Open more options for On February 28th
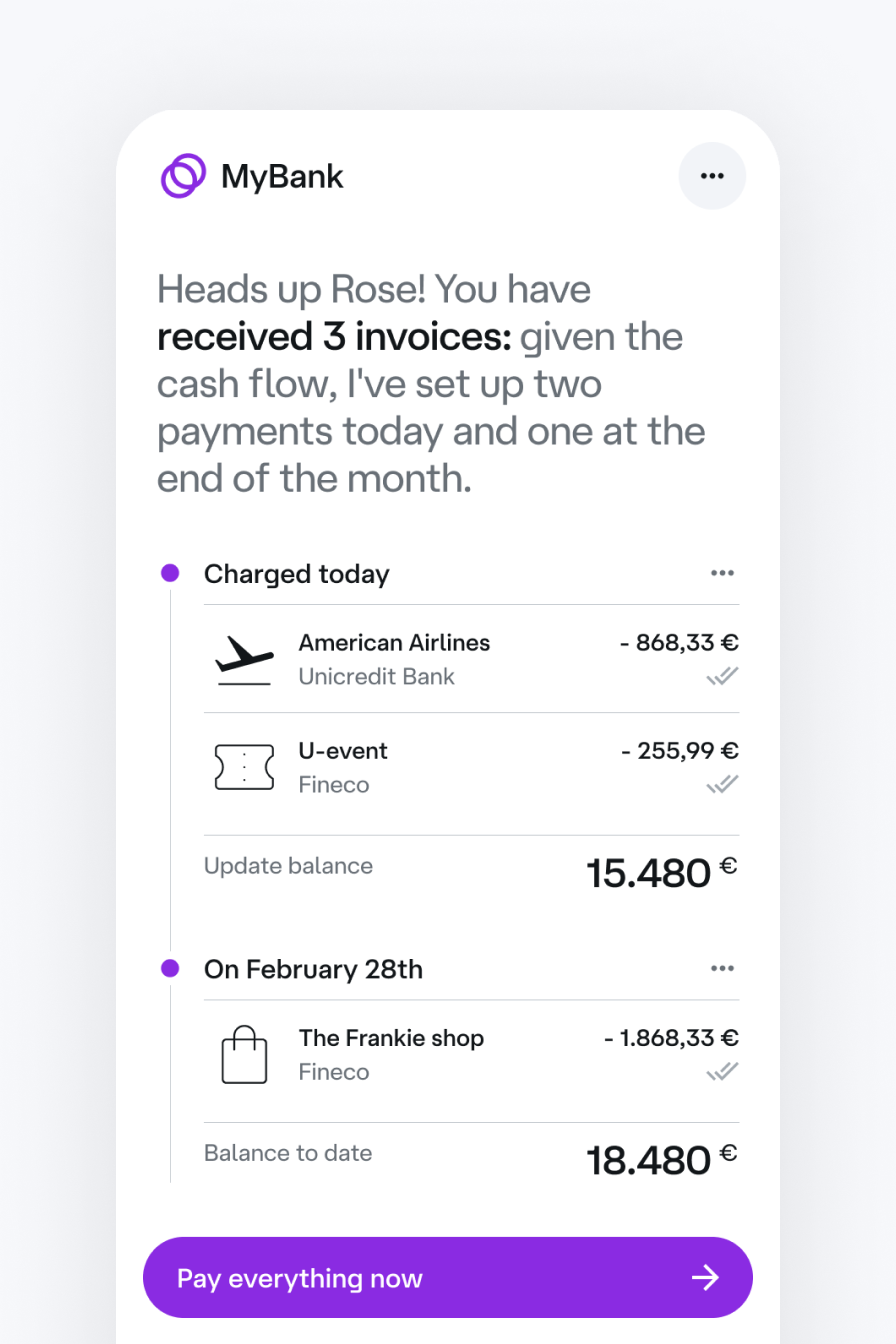Image resolution: width=896 pixels, height=1344 pixels. pos(722,969)
